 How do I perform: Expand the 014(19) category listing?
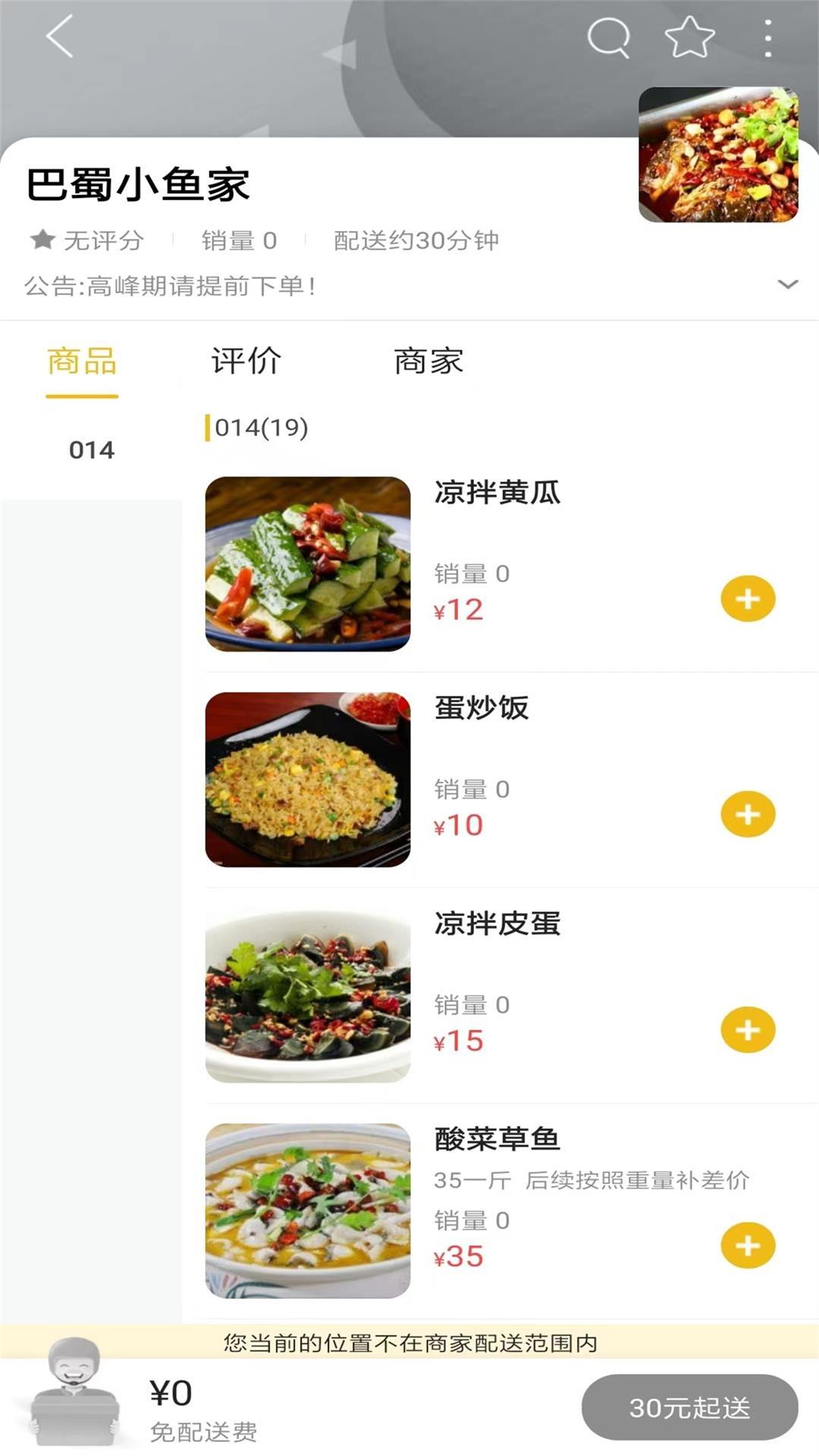click(258, 426)
